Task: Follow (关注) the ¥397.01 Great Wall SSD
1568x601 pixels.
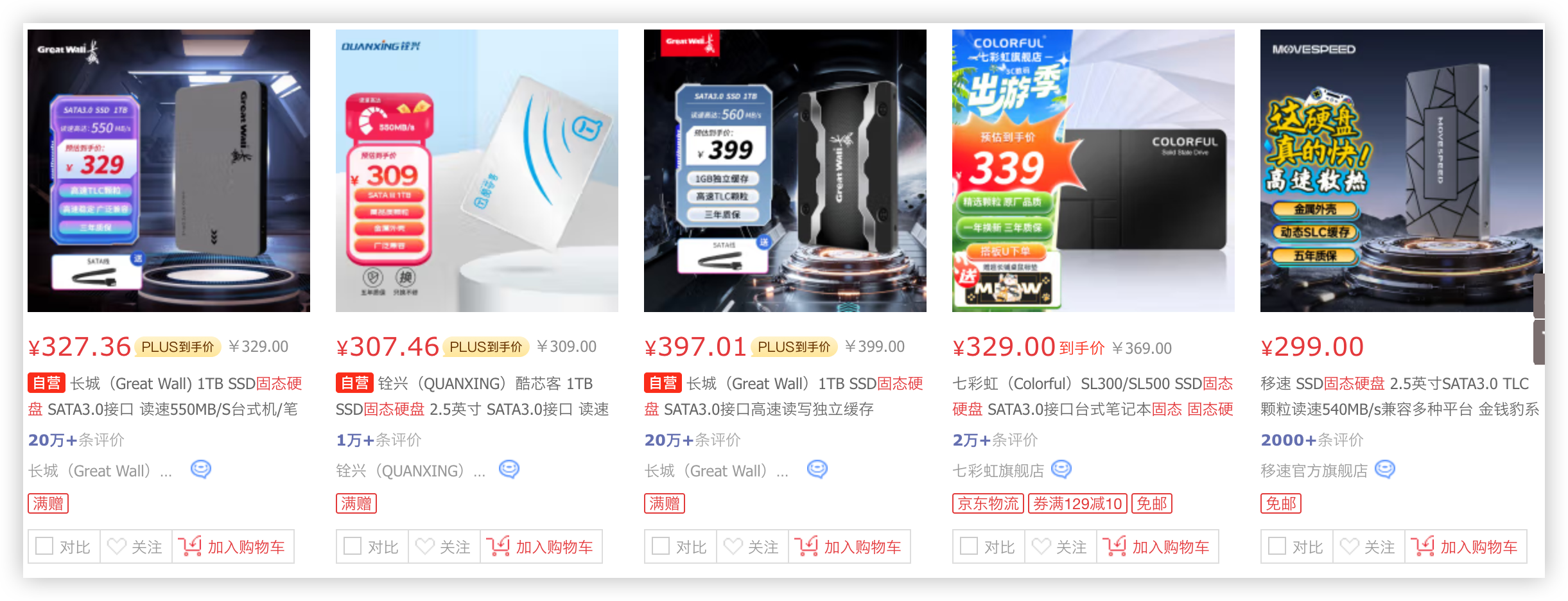Action: click(752, 547)
